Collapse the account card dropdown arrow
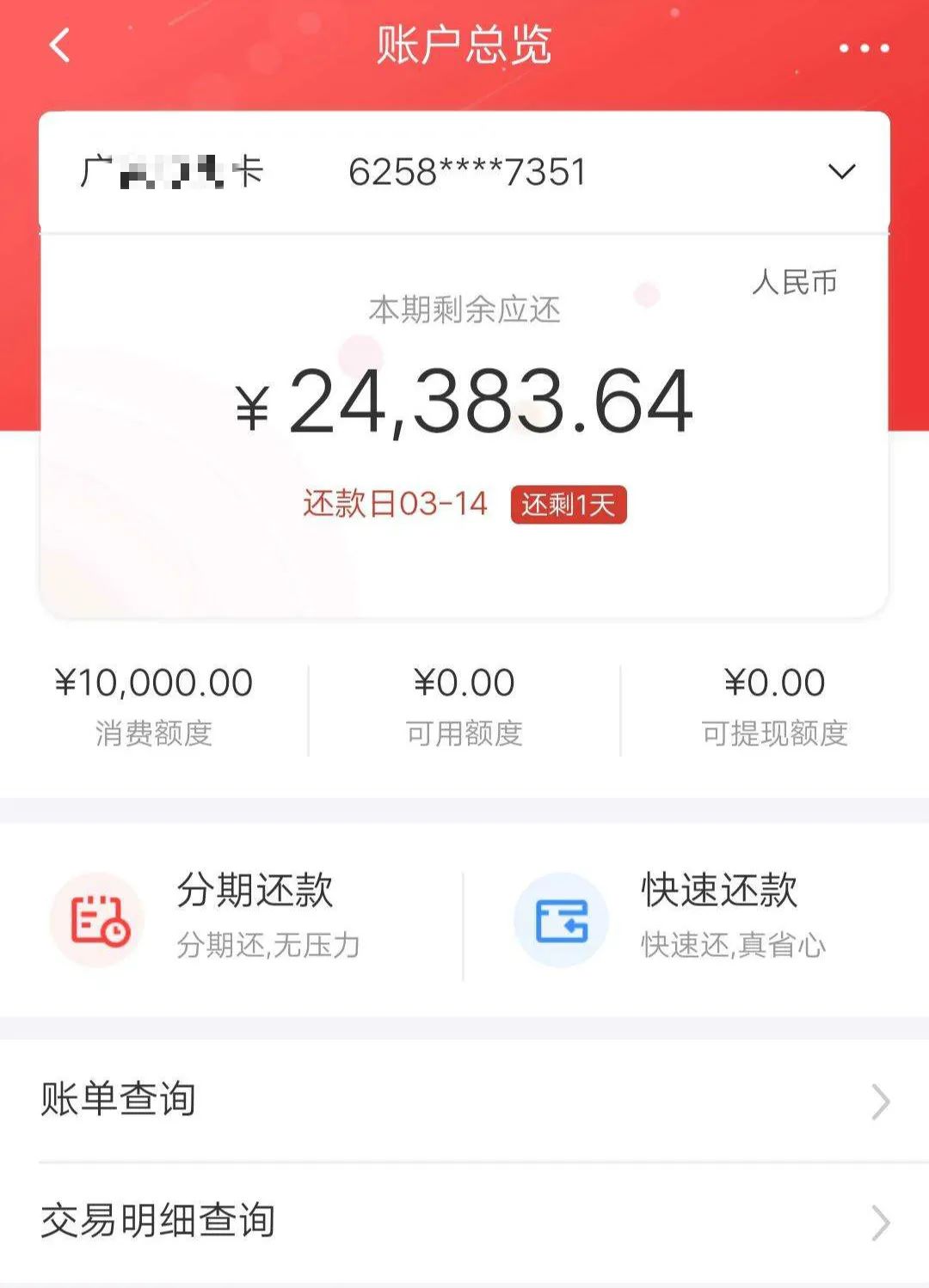 (840, 172)
